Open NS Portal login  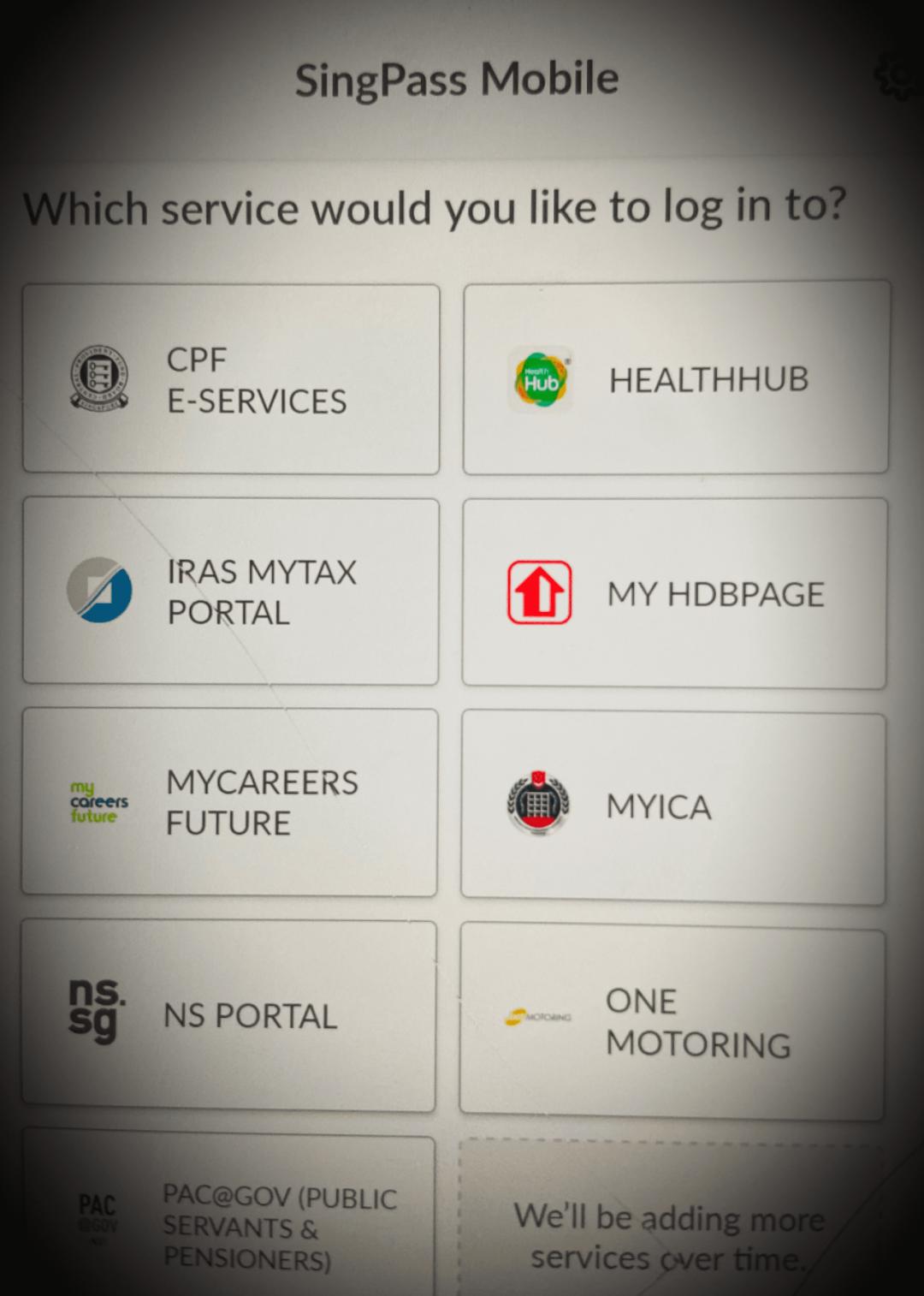[228, 1015]
